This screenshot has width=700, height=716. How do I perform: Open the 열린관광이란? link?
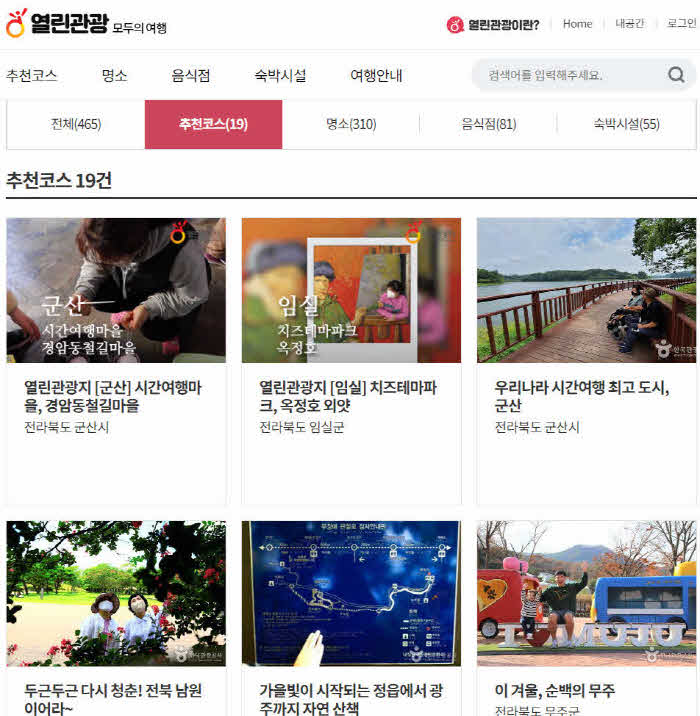coord(494,24)
